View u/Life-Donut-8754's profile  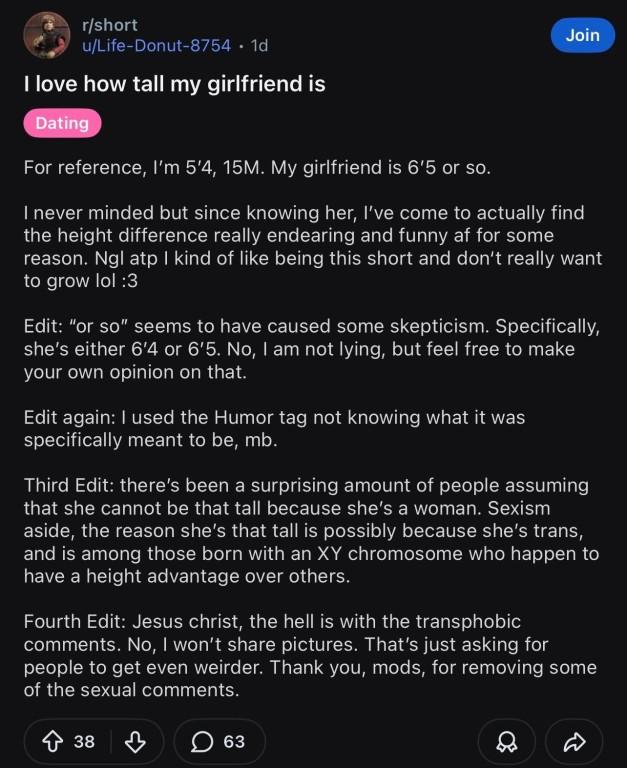(156, 46)
